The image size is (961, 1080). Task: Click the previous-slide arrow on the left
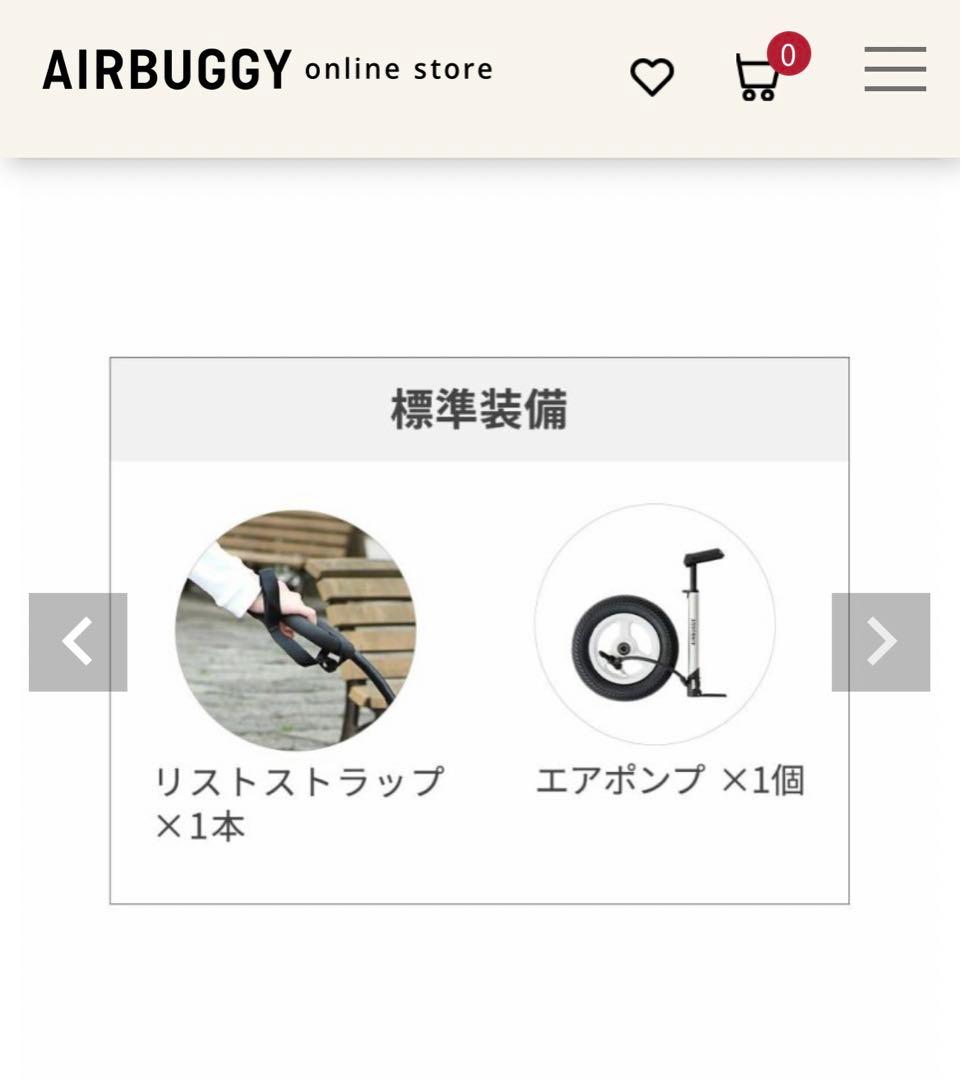pyautogui.click(x=80, y=641)
